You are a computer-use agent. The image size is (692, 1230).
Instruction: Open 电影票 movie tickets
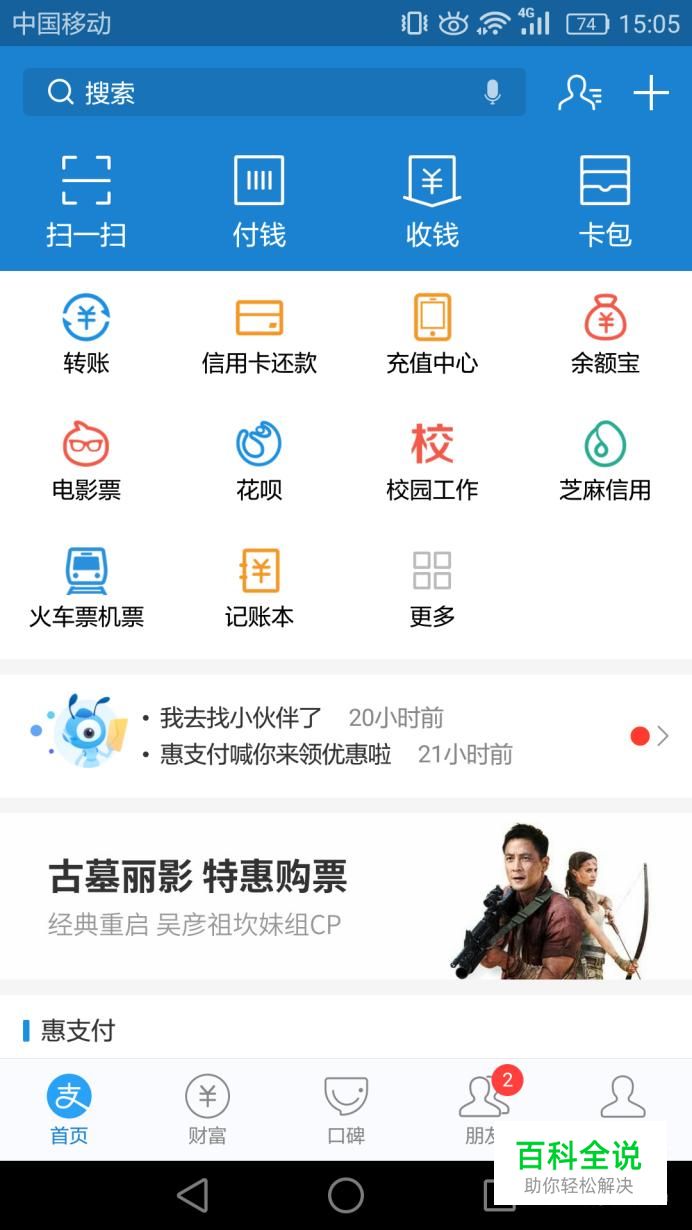pos(86,460)
